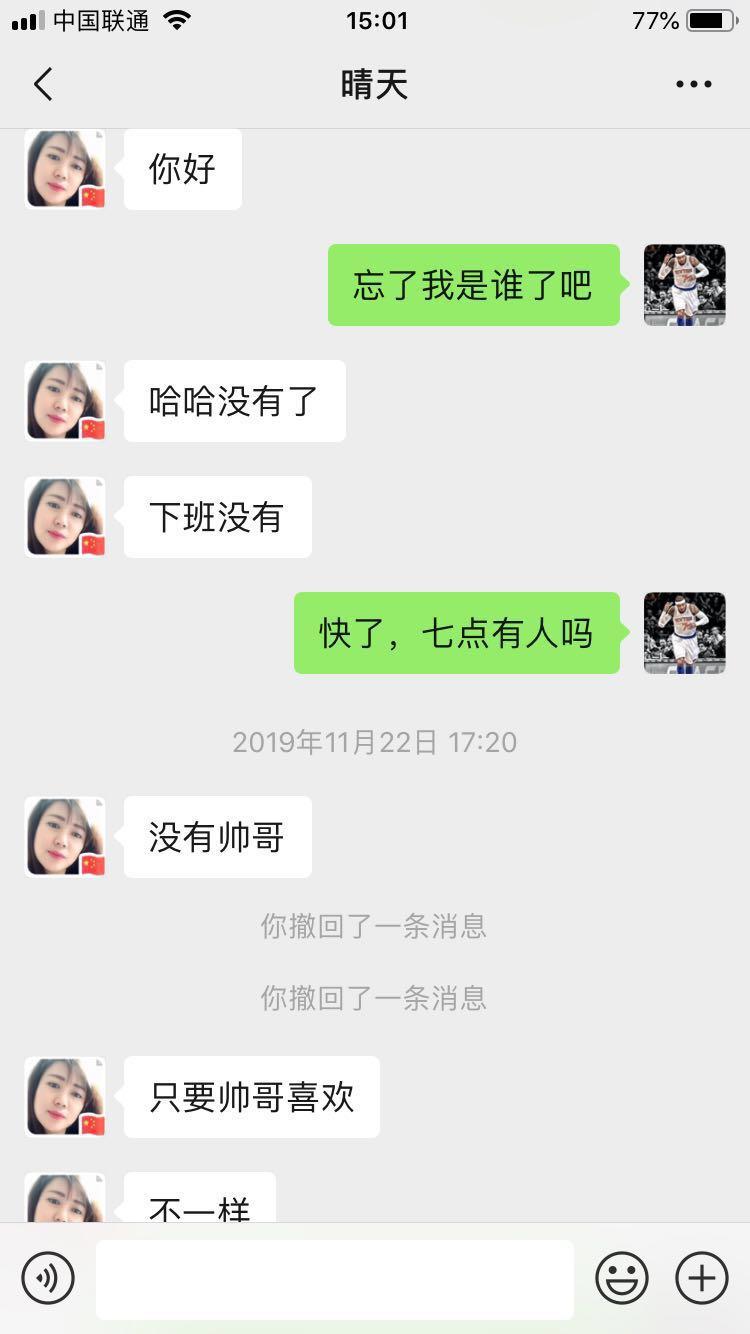Toggle voice input with the audio button

click(x=48, y=1277)
